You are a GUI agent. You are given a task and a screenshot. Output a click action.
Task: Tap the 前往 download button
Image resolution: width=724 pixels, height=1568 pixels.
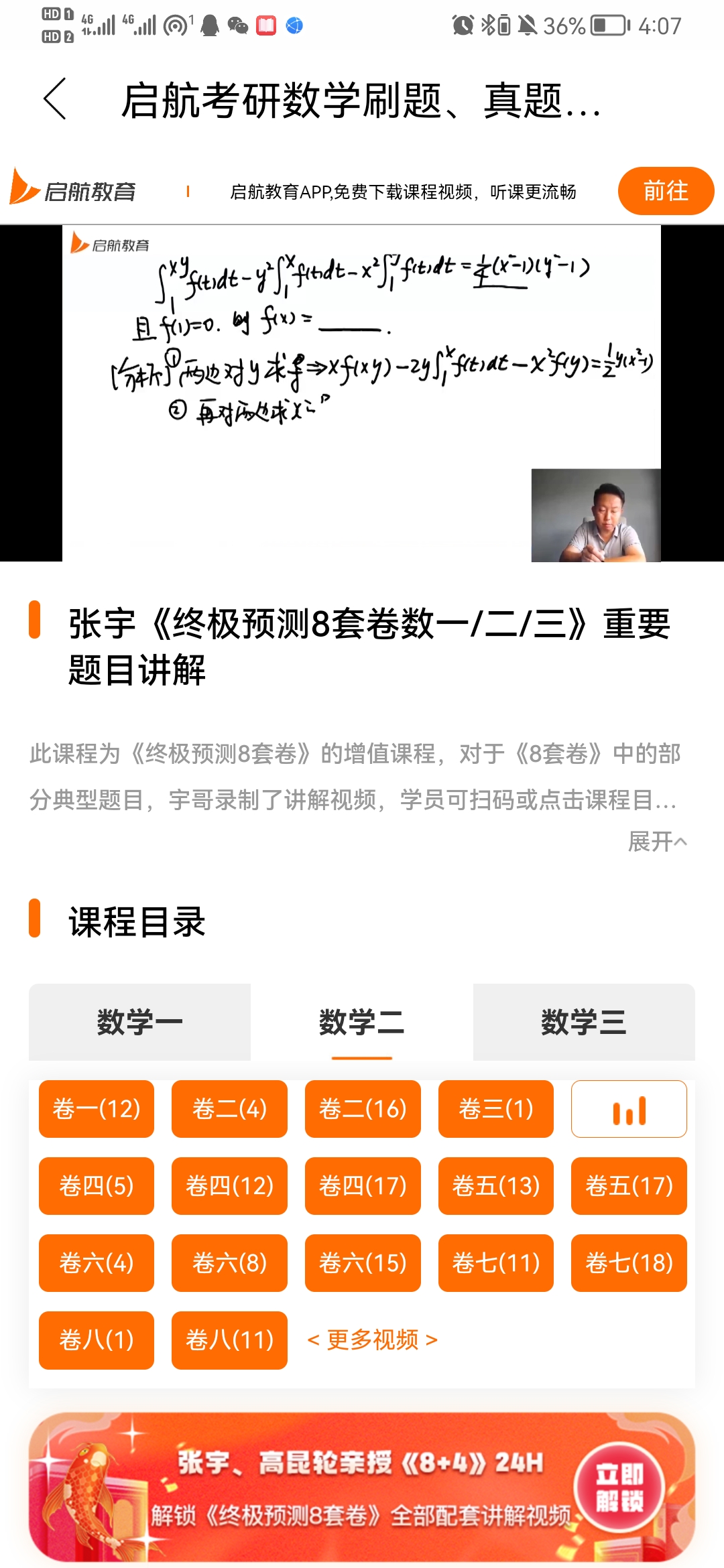coord(665,191)
